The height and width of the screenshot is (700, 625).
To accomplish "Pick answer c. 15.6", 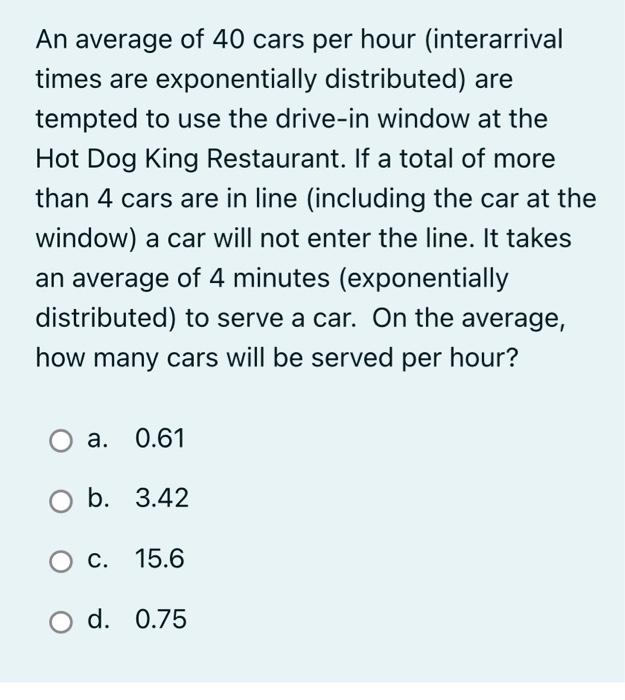I will coord(62,560).
